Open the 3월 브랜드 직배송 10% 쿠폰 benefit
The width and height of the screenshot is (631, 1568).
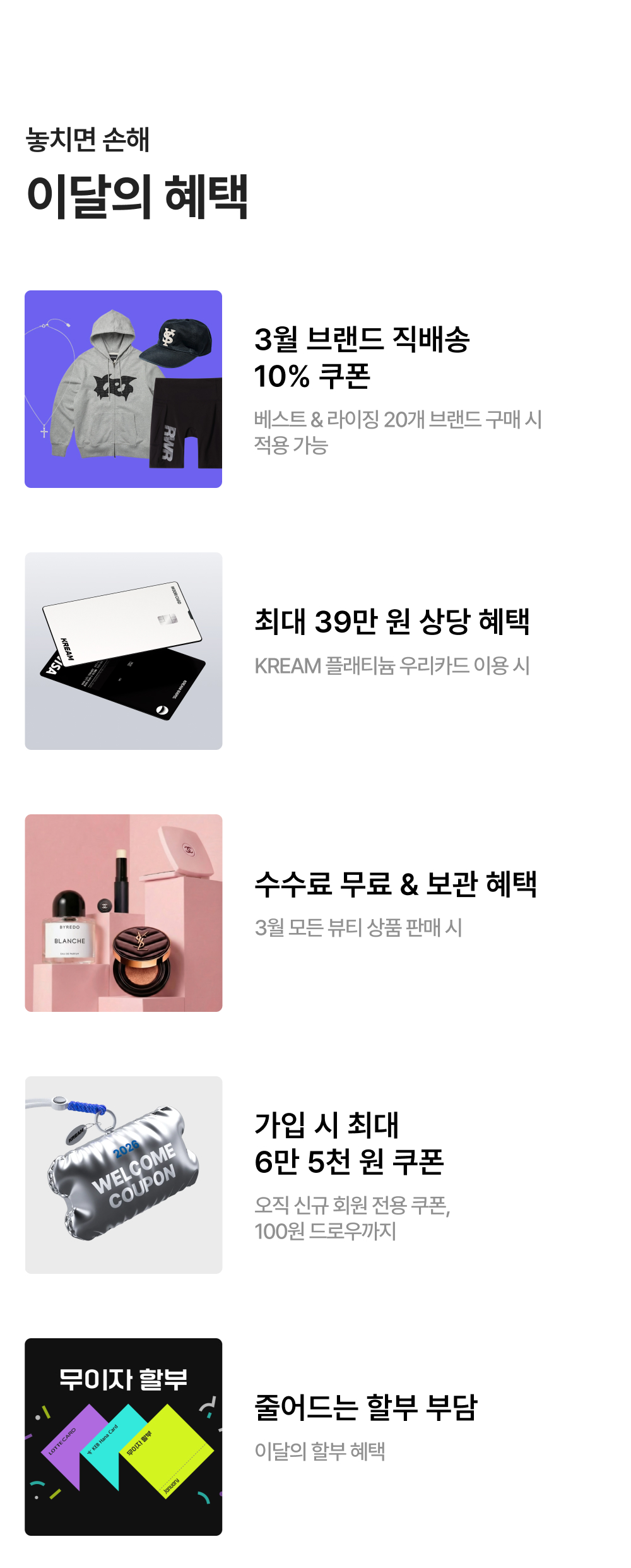362,357
